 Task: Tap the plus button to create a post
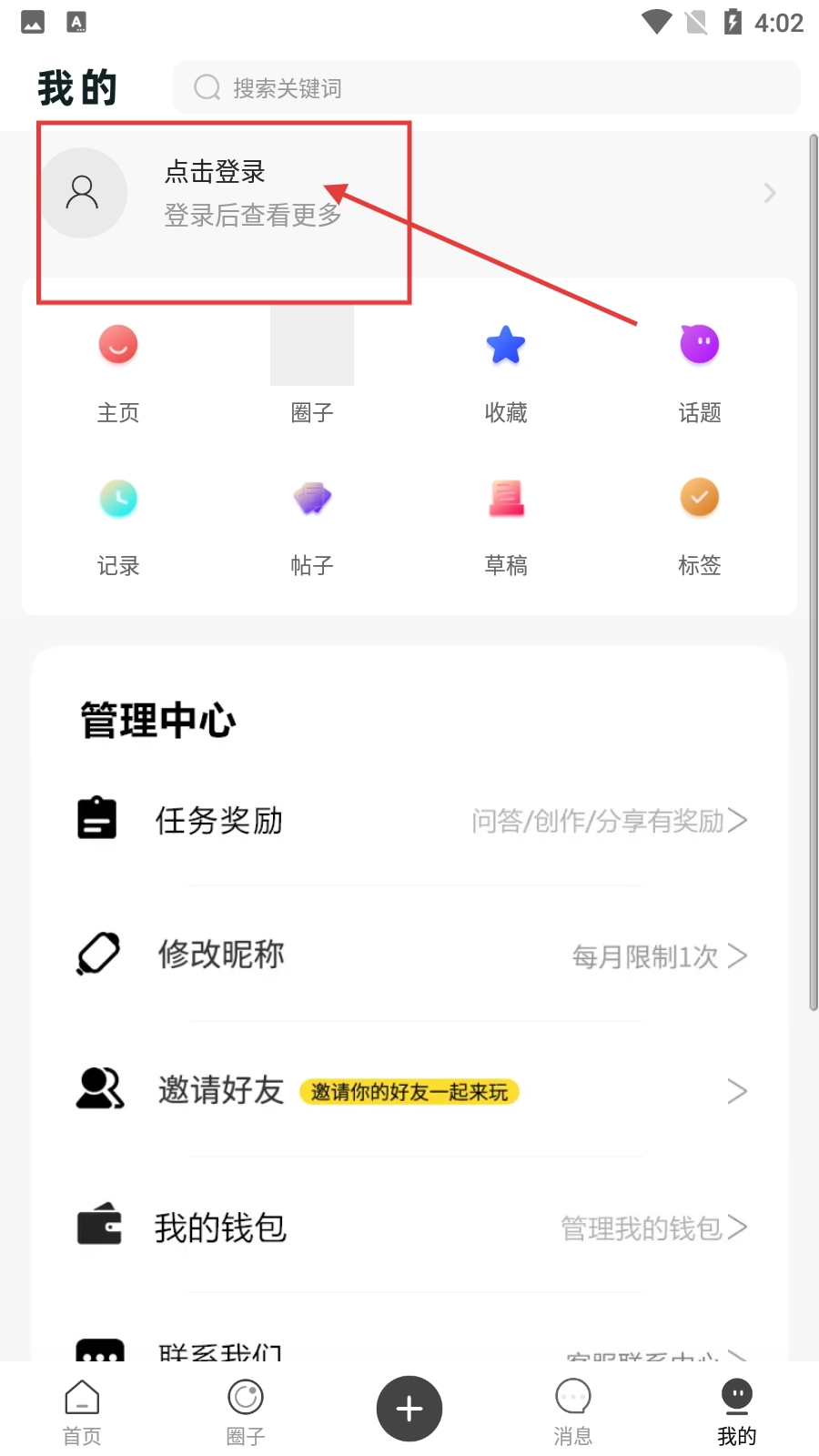409,1409
